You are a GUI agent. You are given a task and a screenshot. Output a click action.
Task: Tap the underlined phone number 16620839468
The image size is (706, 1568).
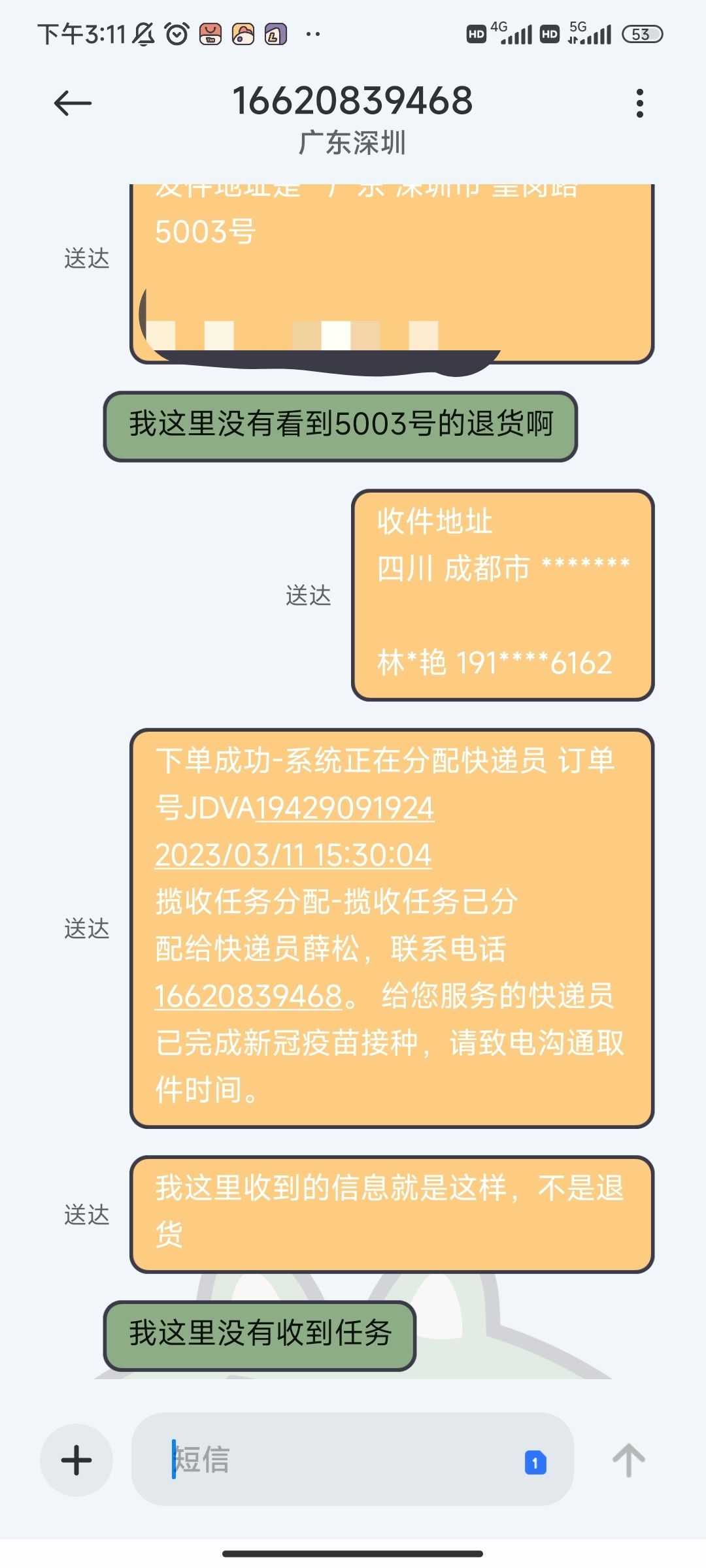click(x=248, y=996)
